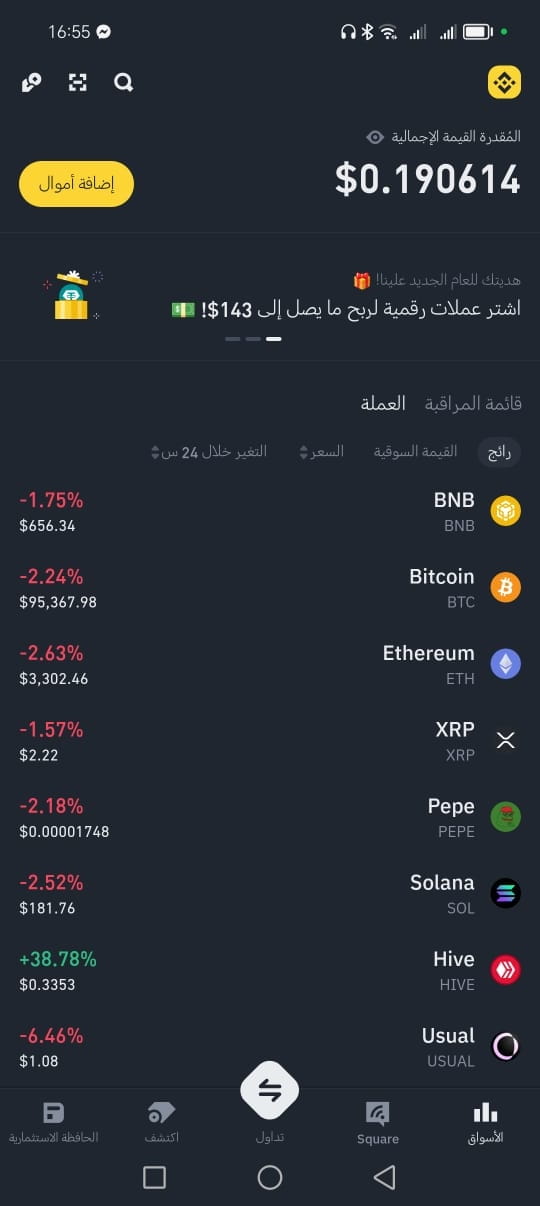Tap the system home button
Image resolution: width=540 pixels, height=1206 pixels.
(x=270, y=1177)
